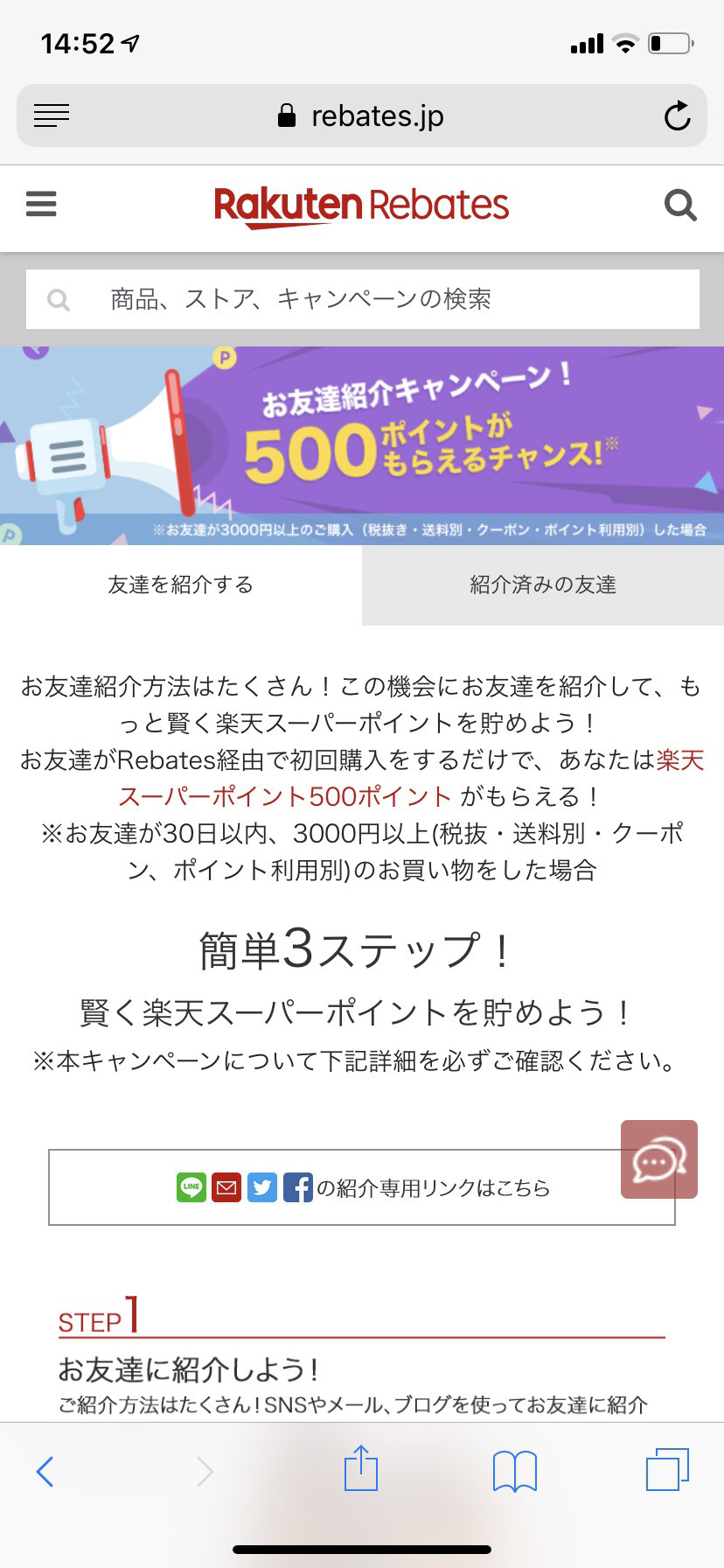724x1568 pixels.
Task: Switch to 紹介済みの友達 tab
Action: (543, 584)
